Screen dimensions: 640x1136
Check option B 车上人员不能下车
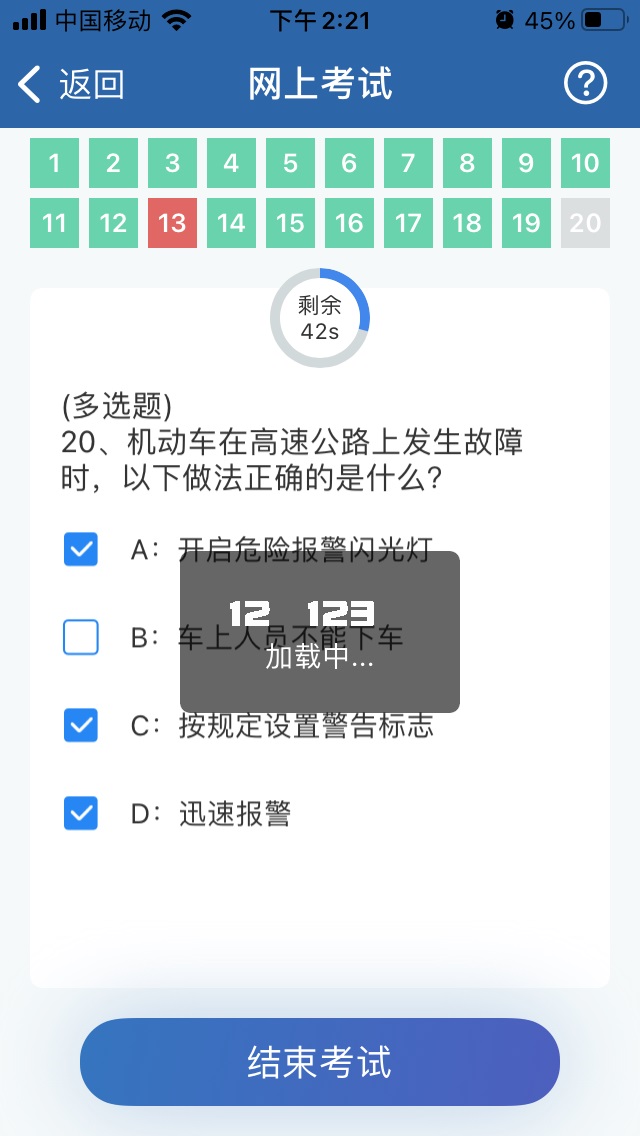[81, 638]
